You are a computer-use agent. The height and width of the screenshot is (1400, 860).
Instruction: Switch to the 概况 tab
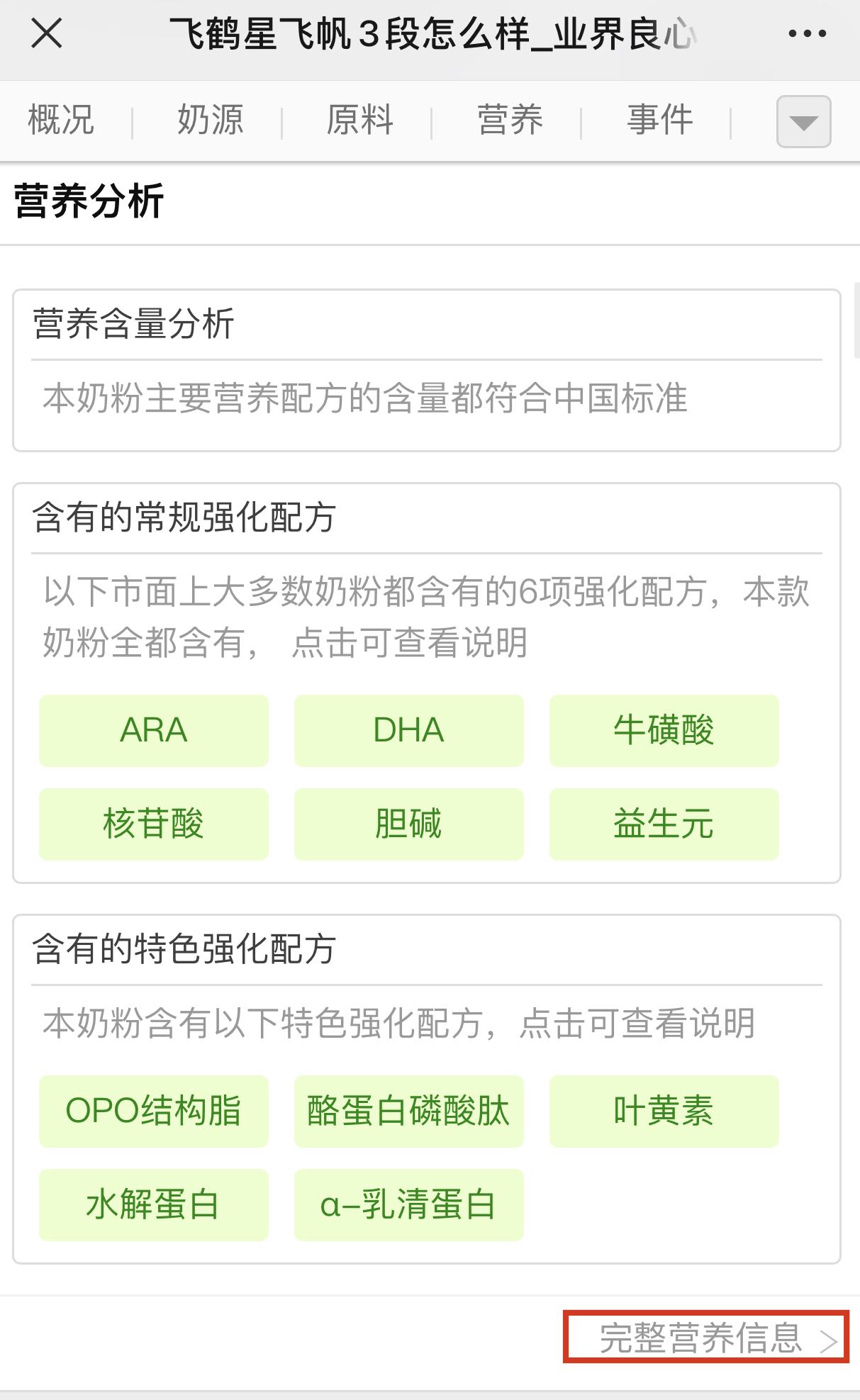pos(61,120)
